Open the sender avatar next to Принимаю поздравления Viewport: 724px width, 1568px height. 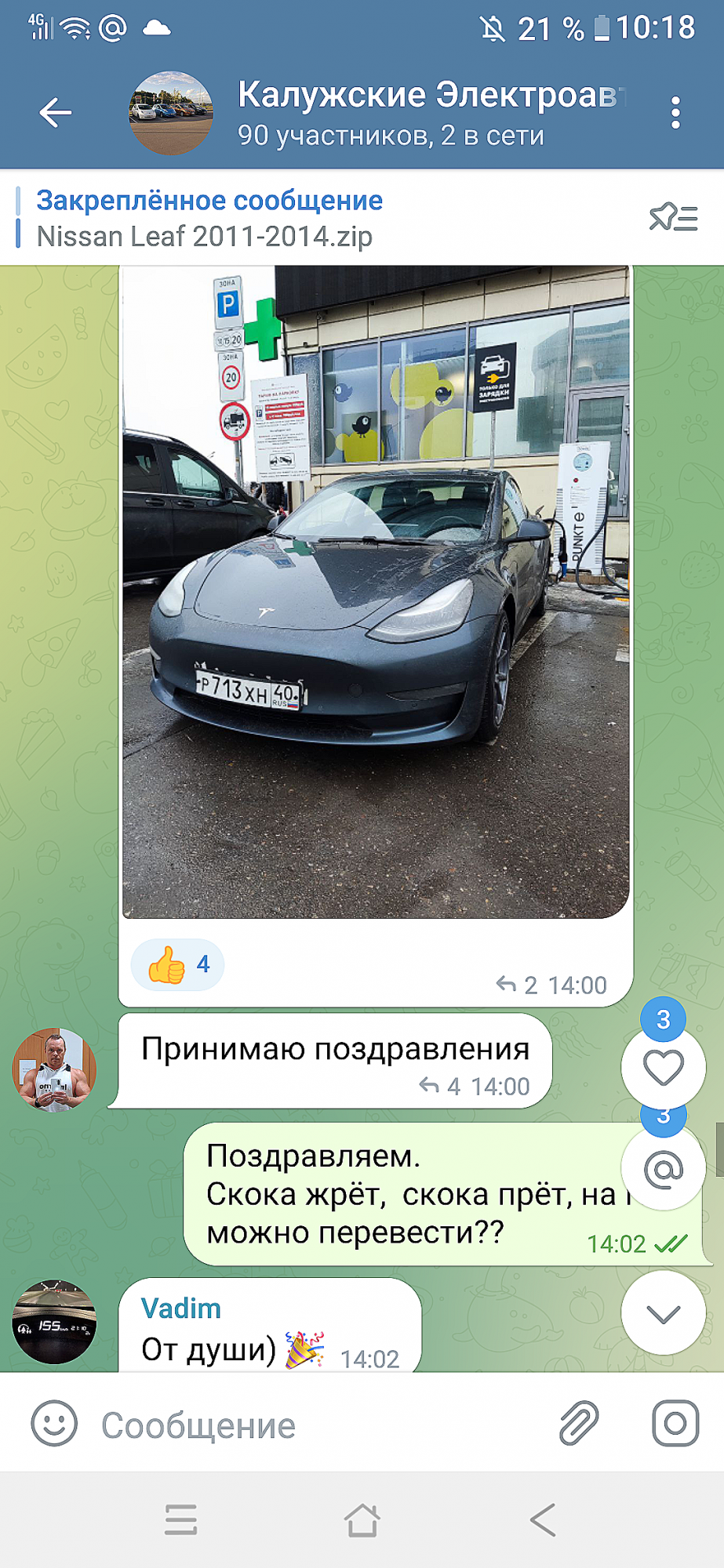coord(54,1070)
